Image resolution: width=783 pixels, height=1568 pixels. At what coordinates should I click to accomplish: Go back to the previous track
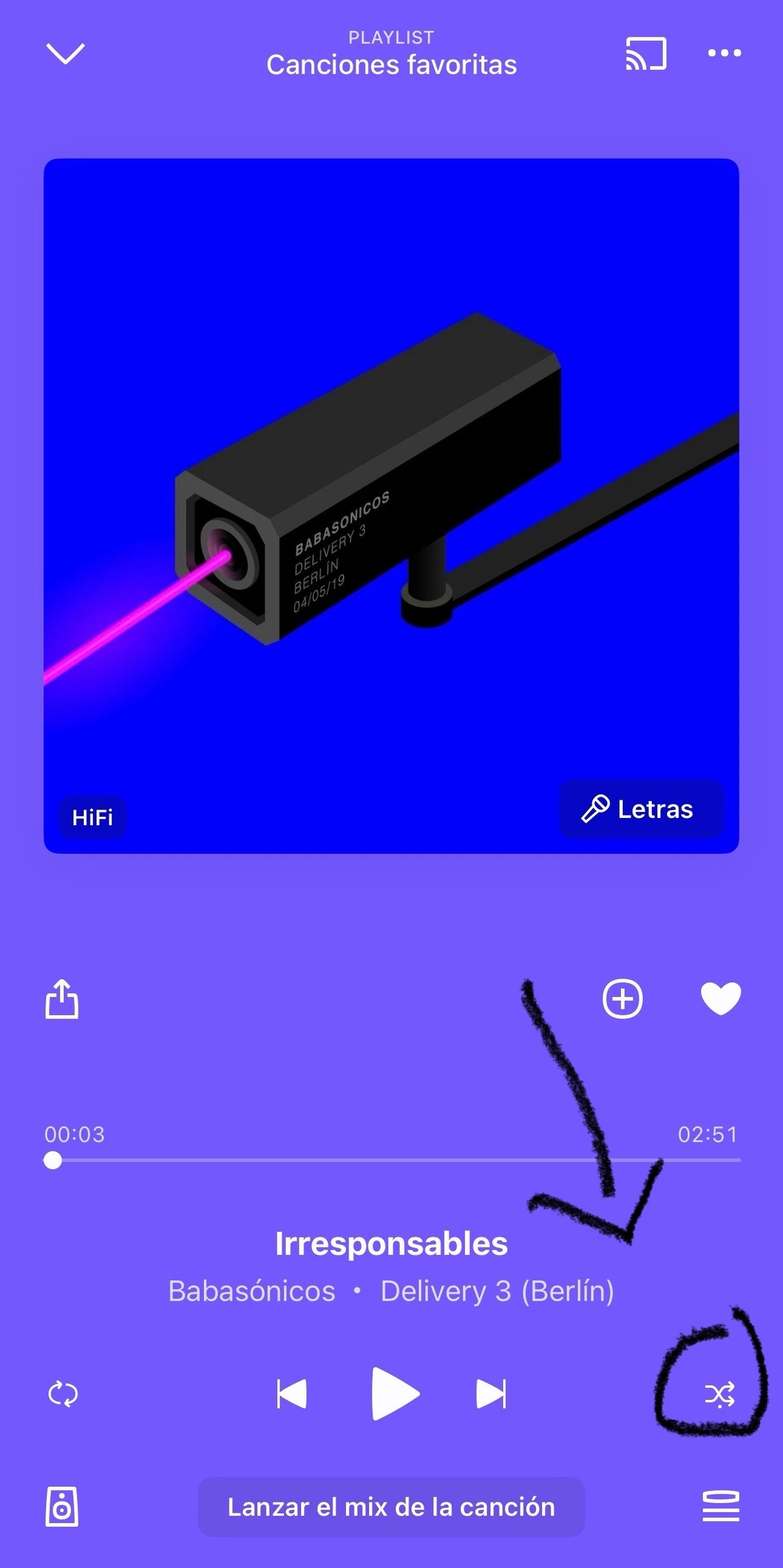(x=291, y=1394)
